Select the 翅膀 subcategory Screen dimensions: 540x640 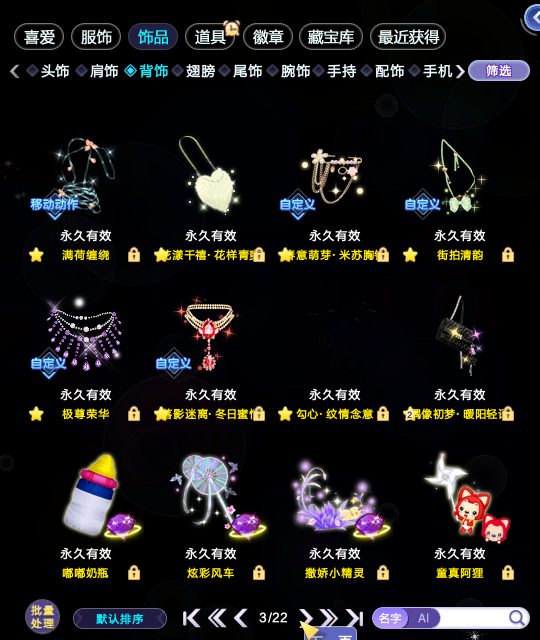coord(200,71)
